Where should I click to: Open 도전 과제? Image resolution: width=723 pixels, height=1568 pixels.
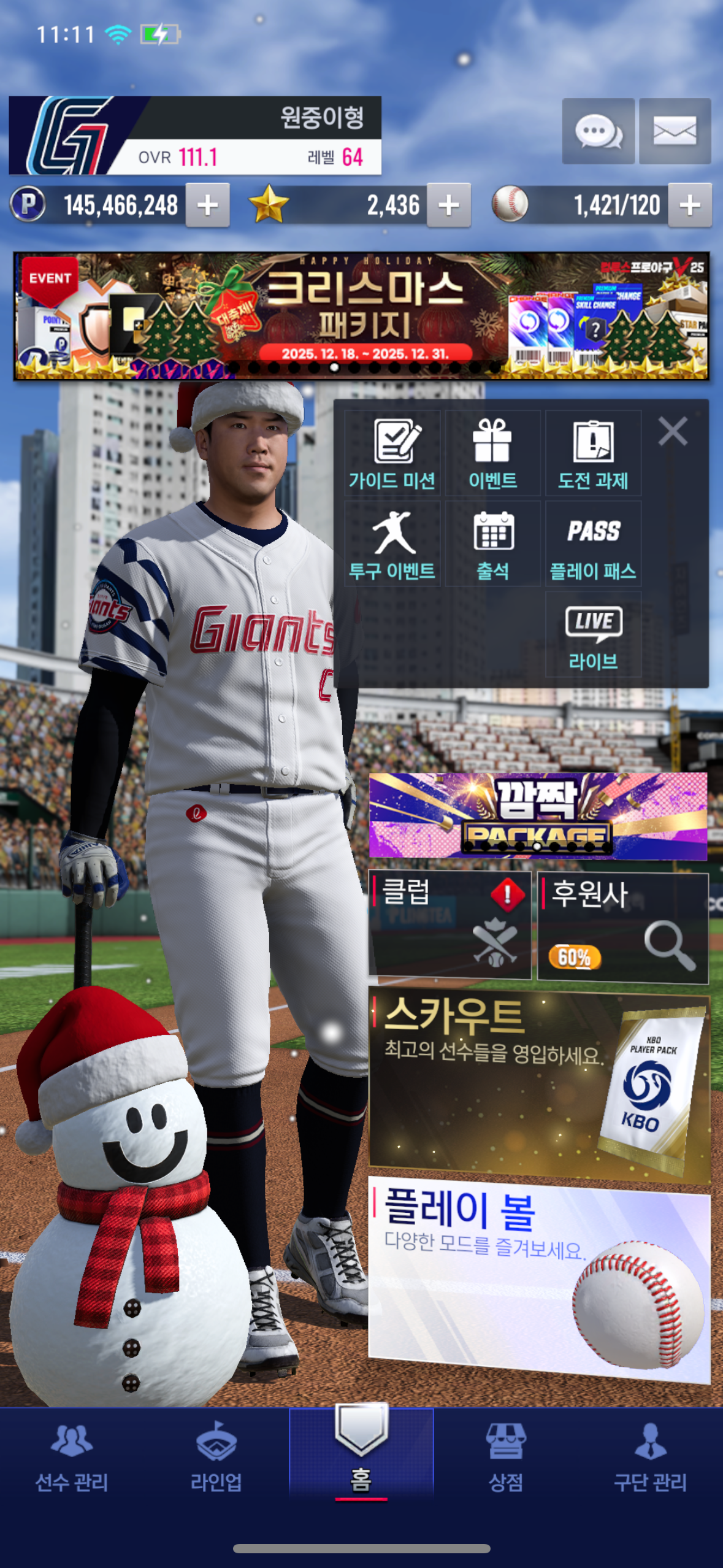tap(593, 454)
